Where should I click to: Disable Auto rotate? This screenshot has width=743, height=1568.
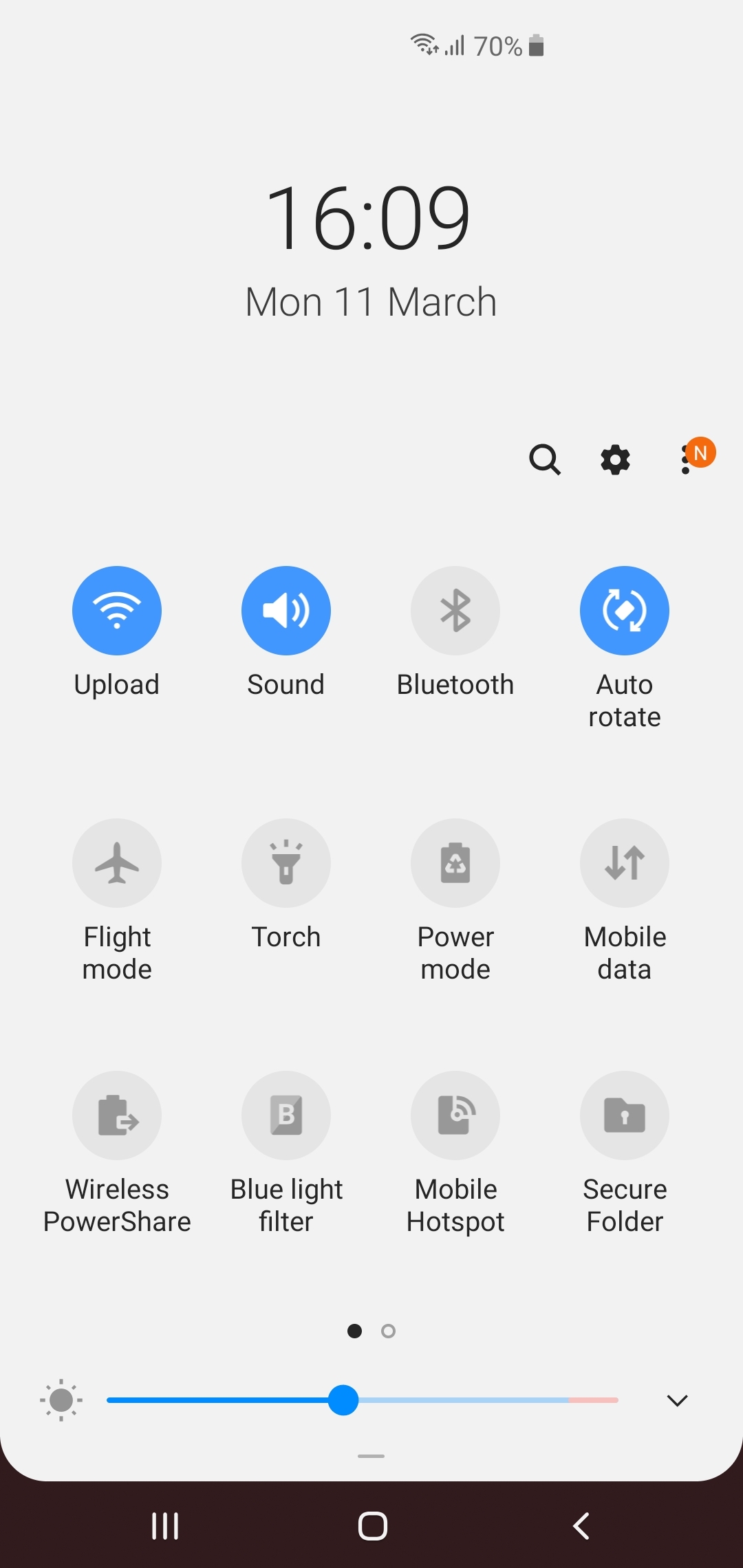point(625,610)
